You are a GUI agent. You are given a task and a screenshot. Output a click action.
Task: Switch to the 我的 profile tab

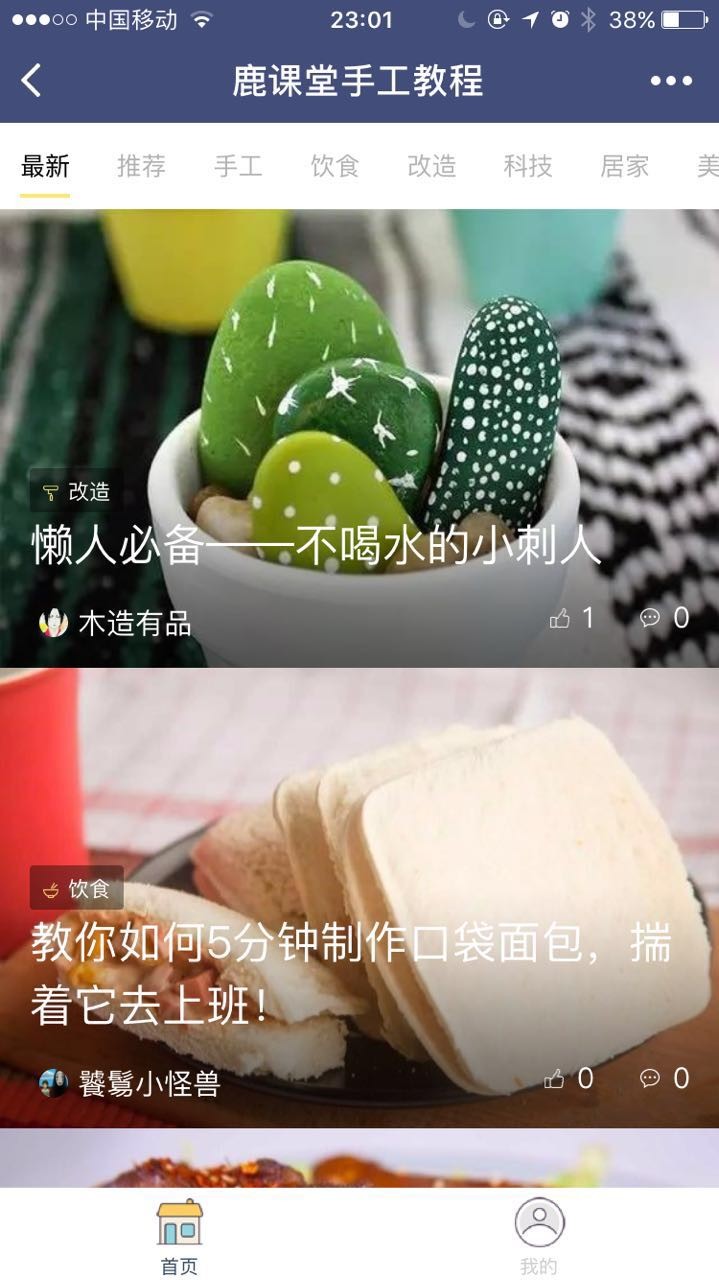tap(539, 1237)
